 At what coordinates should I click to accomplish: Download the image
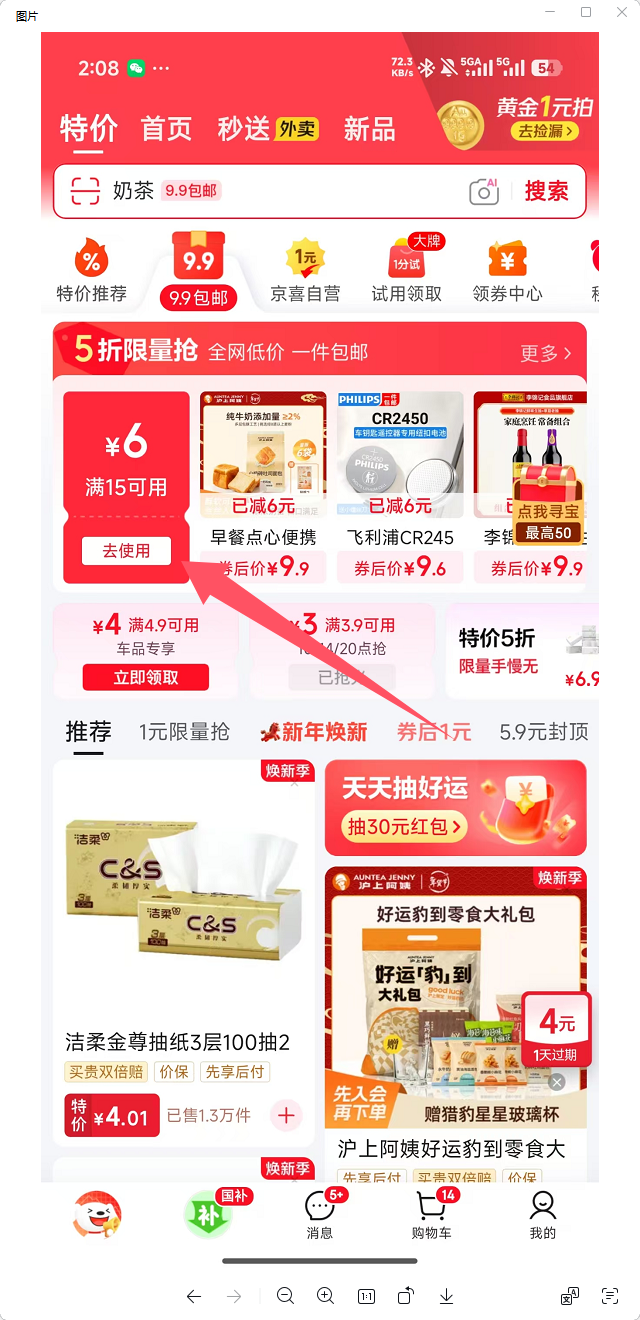pyautogui.click(x=447, y=1296)
